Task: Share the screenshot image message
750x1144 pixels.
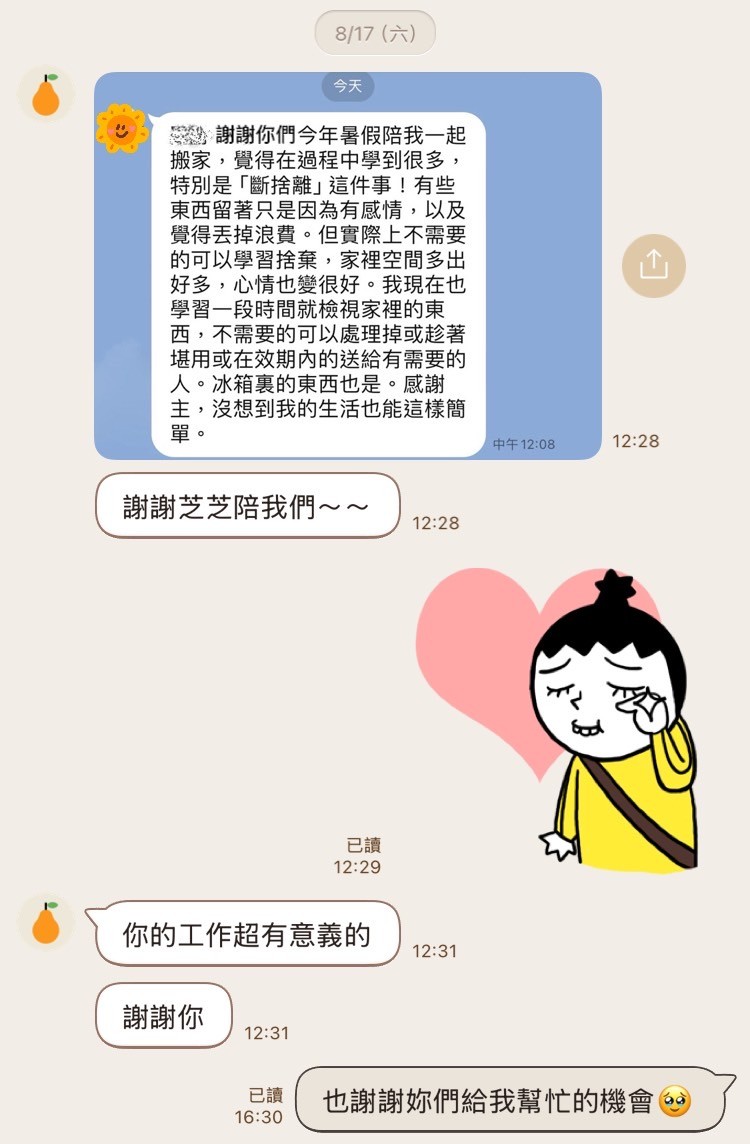Action: point(653,265)
